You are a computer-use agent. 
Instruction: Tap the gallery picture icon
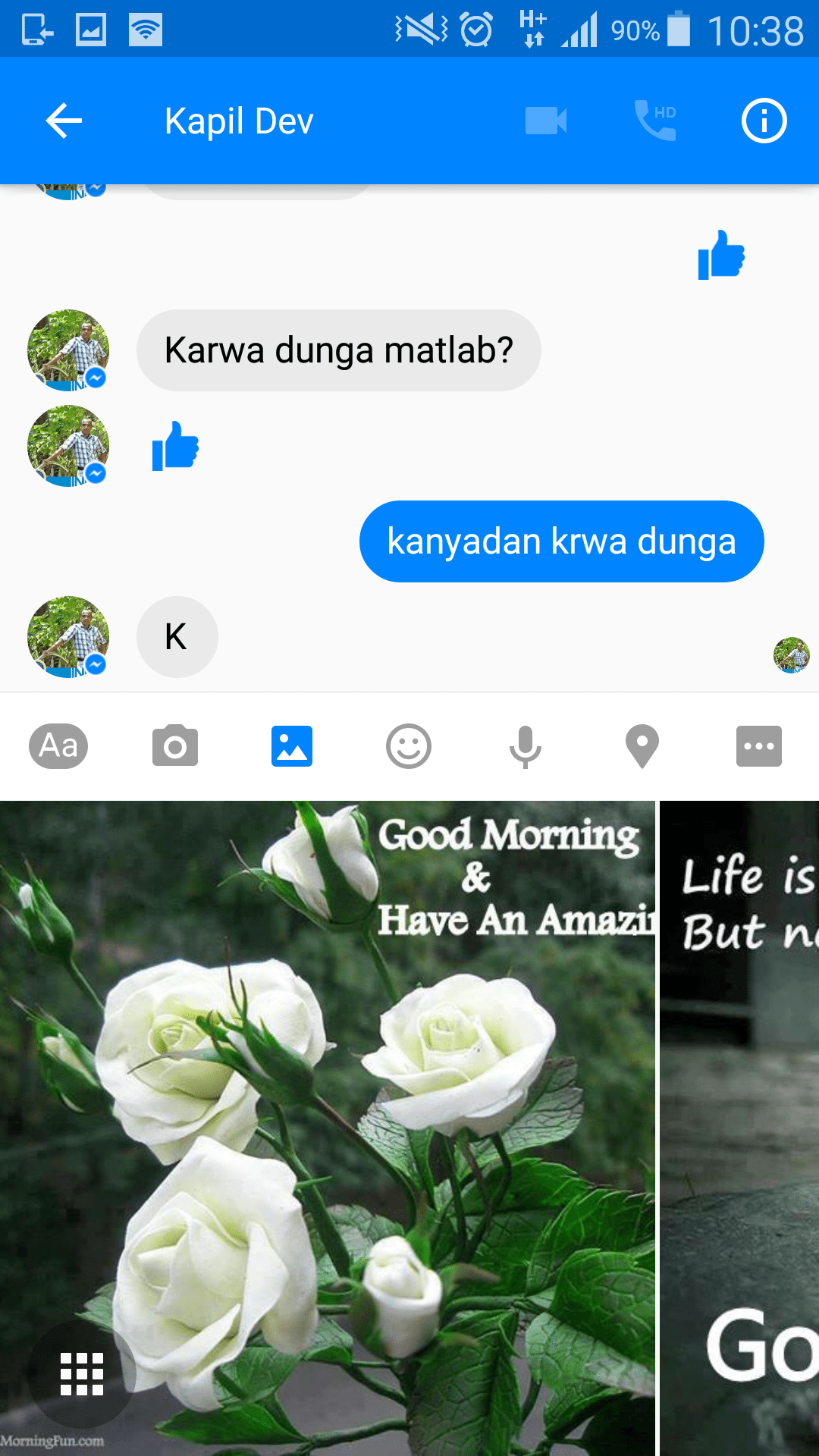292,746
